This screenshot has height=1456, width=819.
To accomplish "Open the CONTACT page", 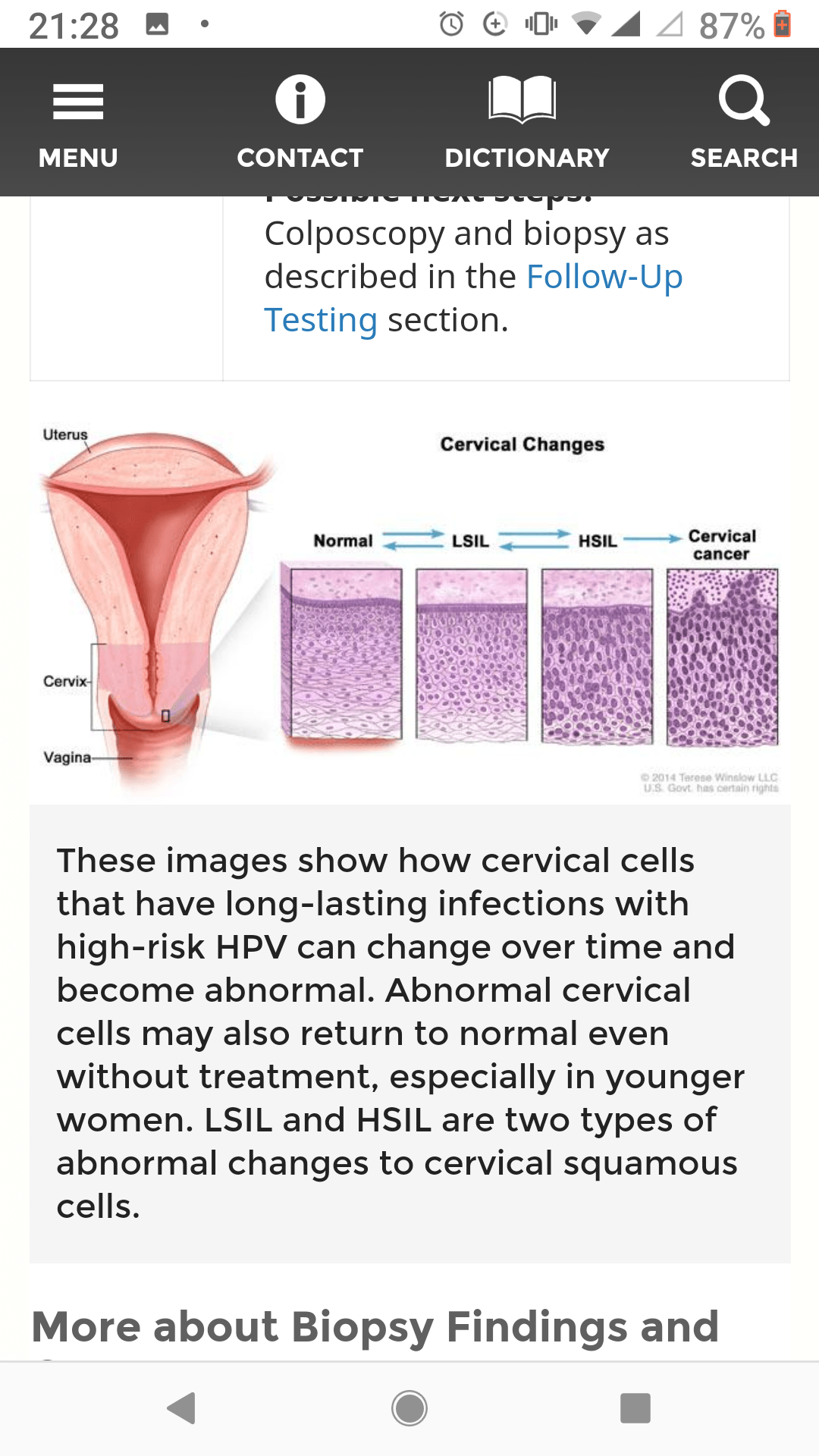I will [x=300, y=123].
